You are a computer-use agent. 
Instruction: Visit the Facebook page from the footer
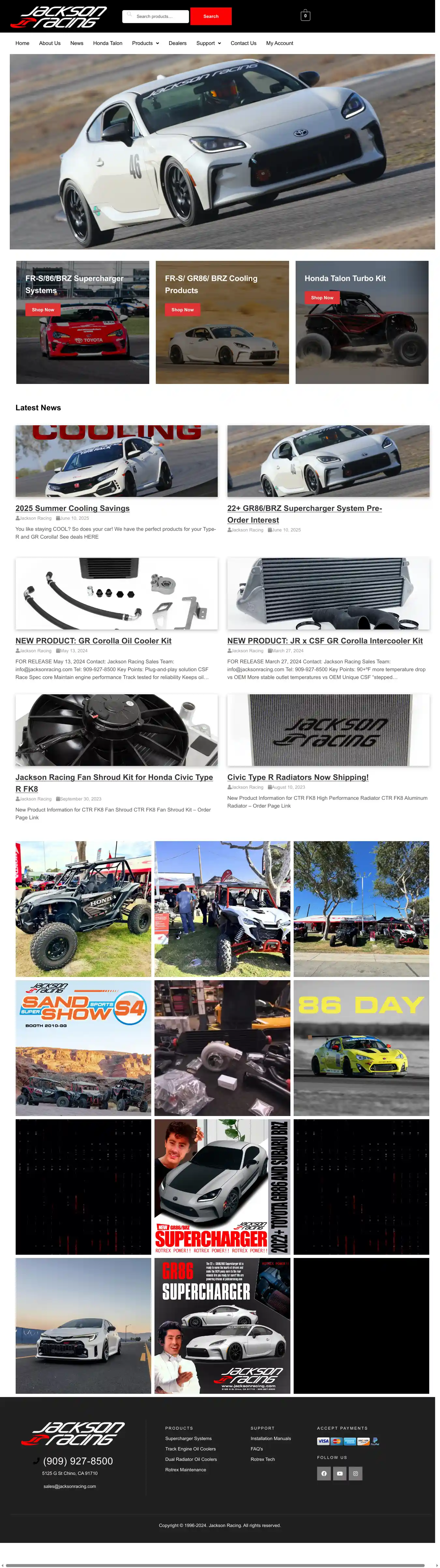[x=324, y=1474]
